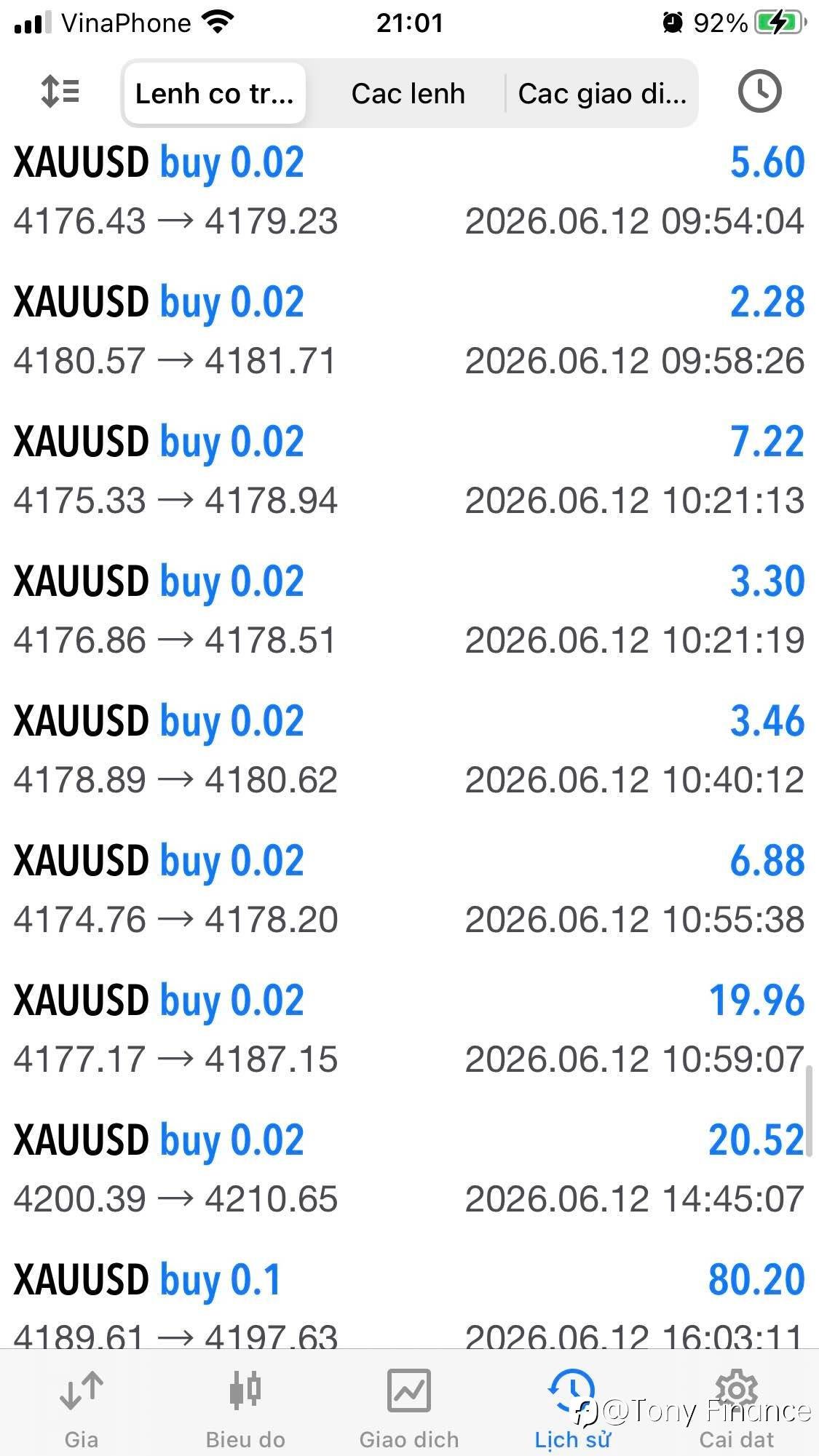Screen dimensions: 819x1456
Task: Switch to the "Cac lenh" segment
Action: pos(408,94)
